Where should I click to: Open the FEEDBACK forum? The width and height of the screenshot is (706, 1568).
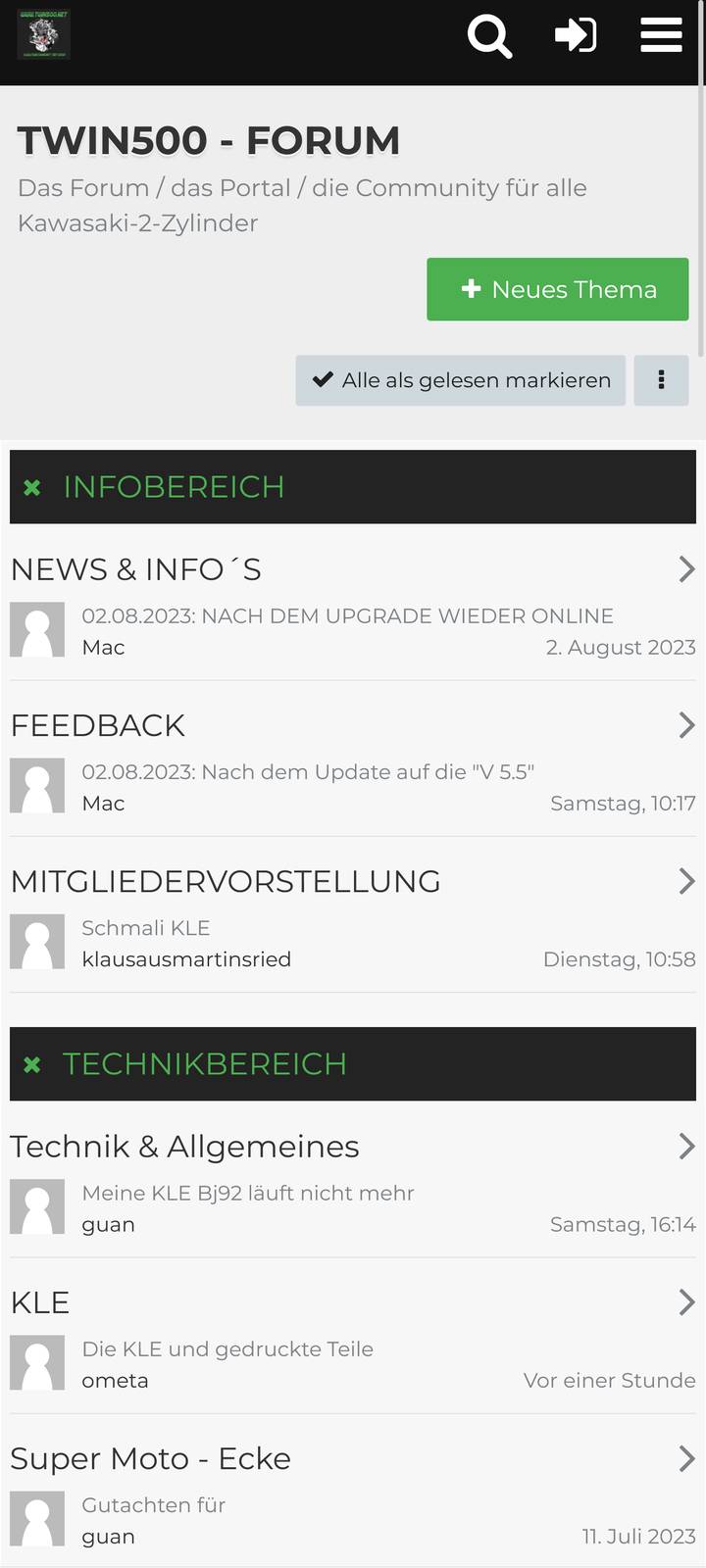pos(98,725)
